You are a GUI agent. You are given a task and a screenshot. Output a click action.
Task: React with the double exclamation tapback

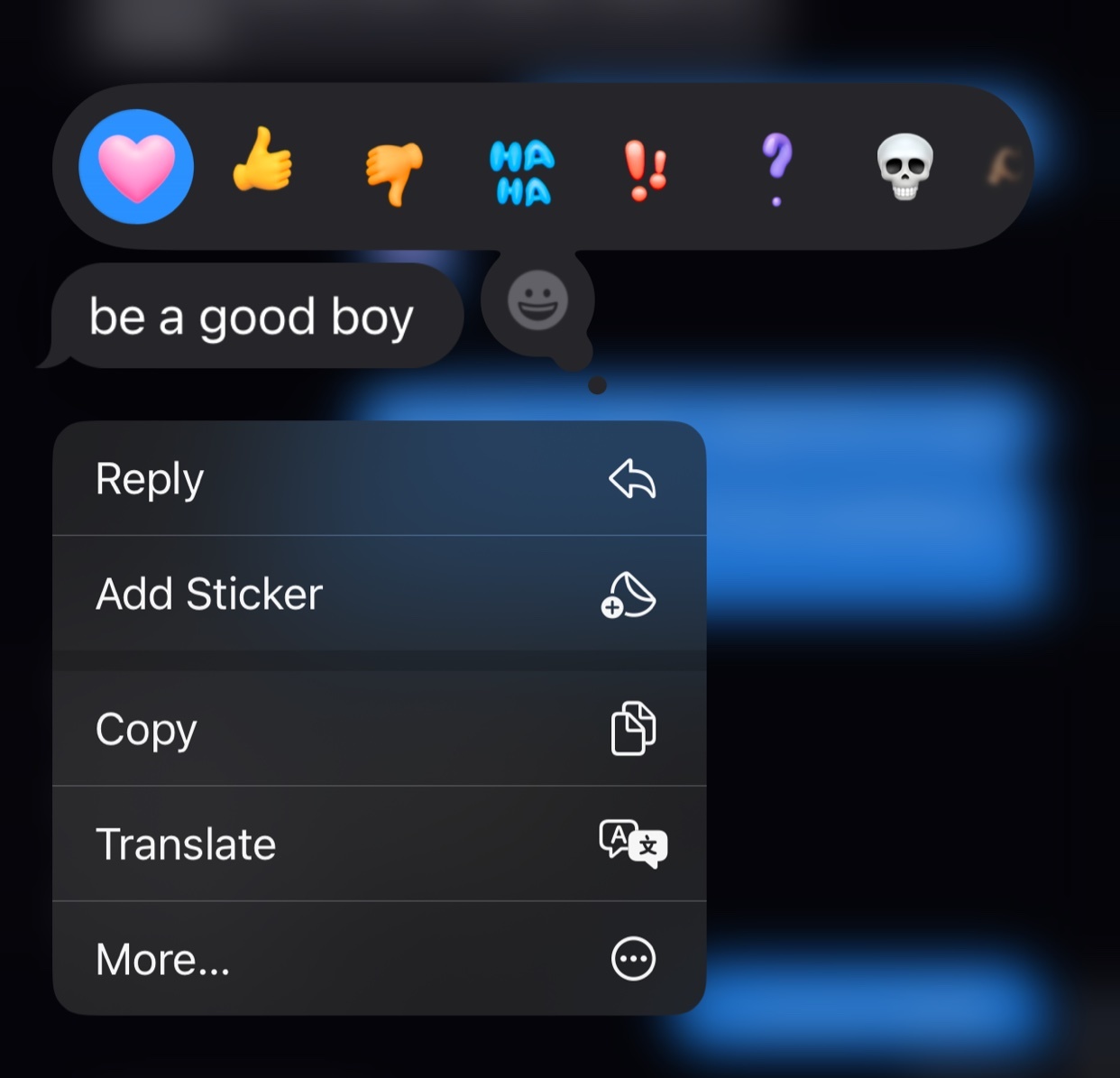pos(646,170)
